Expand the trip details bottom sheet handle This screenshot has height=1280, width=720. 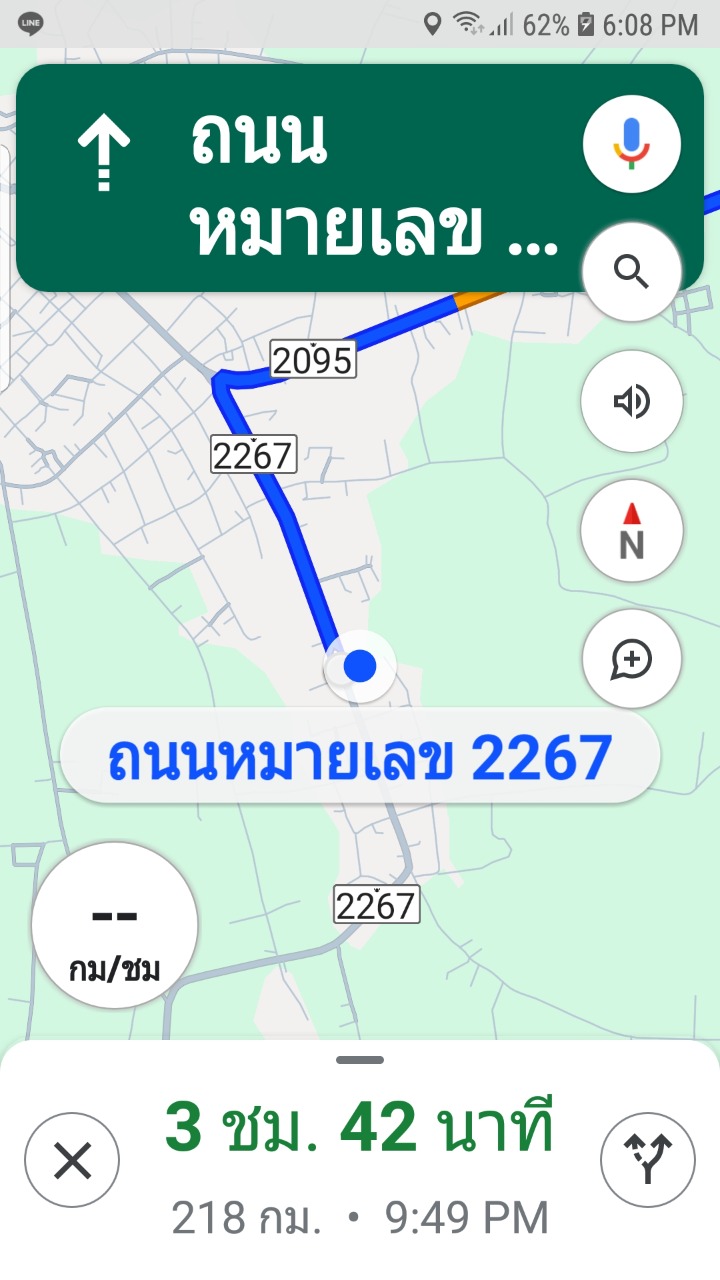(360, 1060)
